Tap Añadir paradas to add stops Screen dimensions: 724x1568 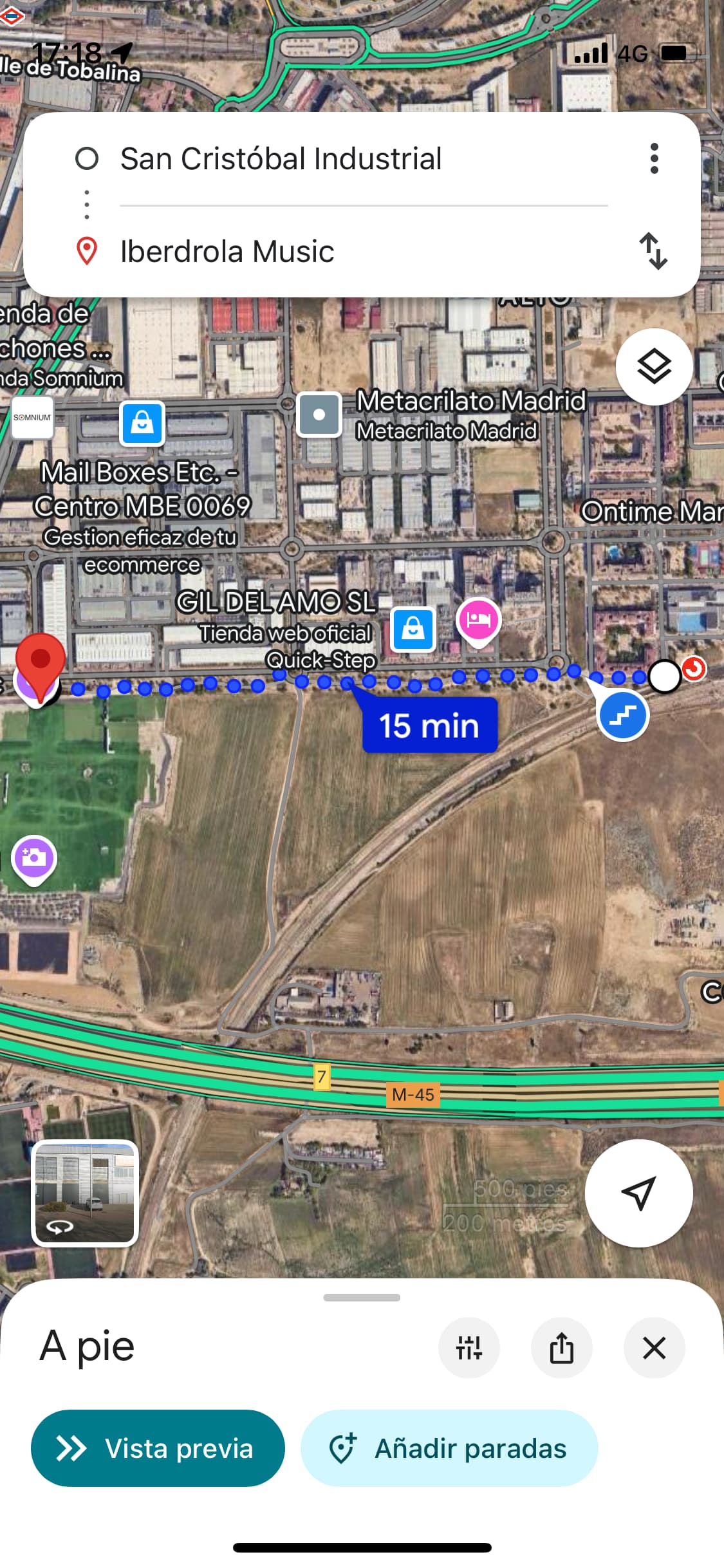449,1448
